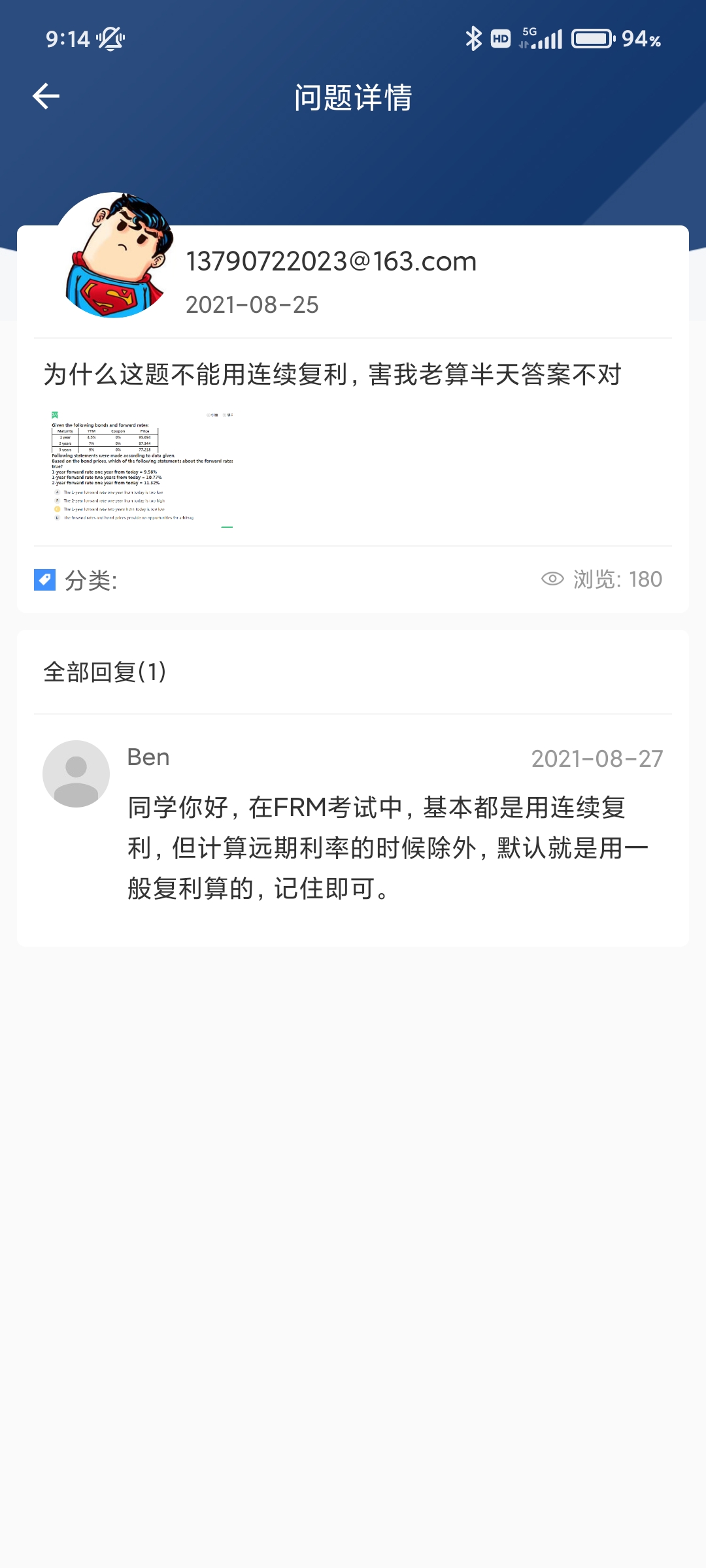Open the attached question screenshot image

pos(142,468)
